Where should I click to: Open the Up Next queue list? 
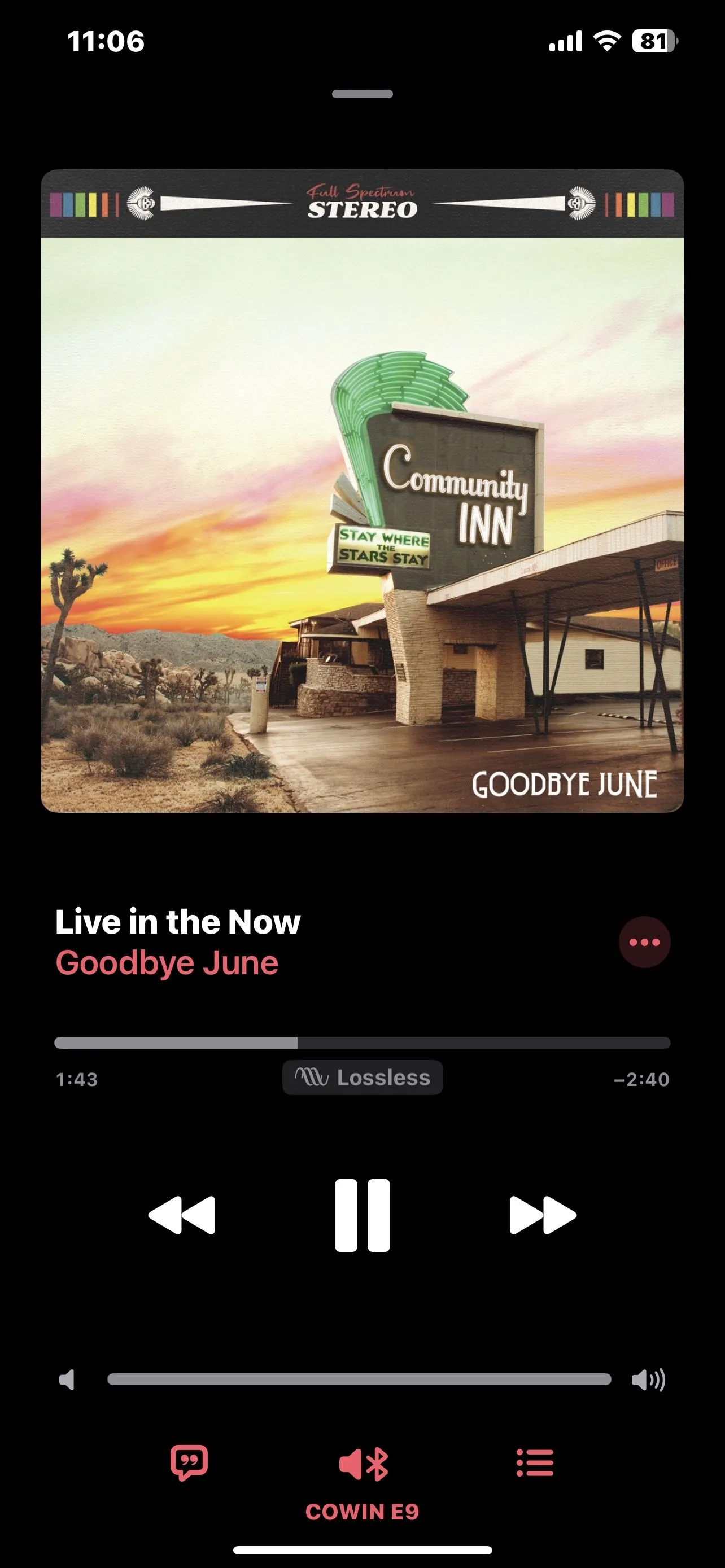pos(535,1462)
